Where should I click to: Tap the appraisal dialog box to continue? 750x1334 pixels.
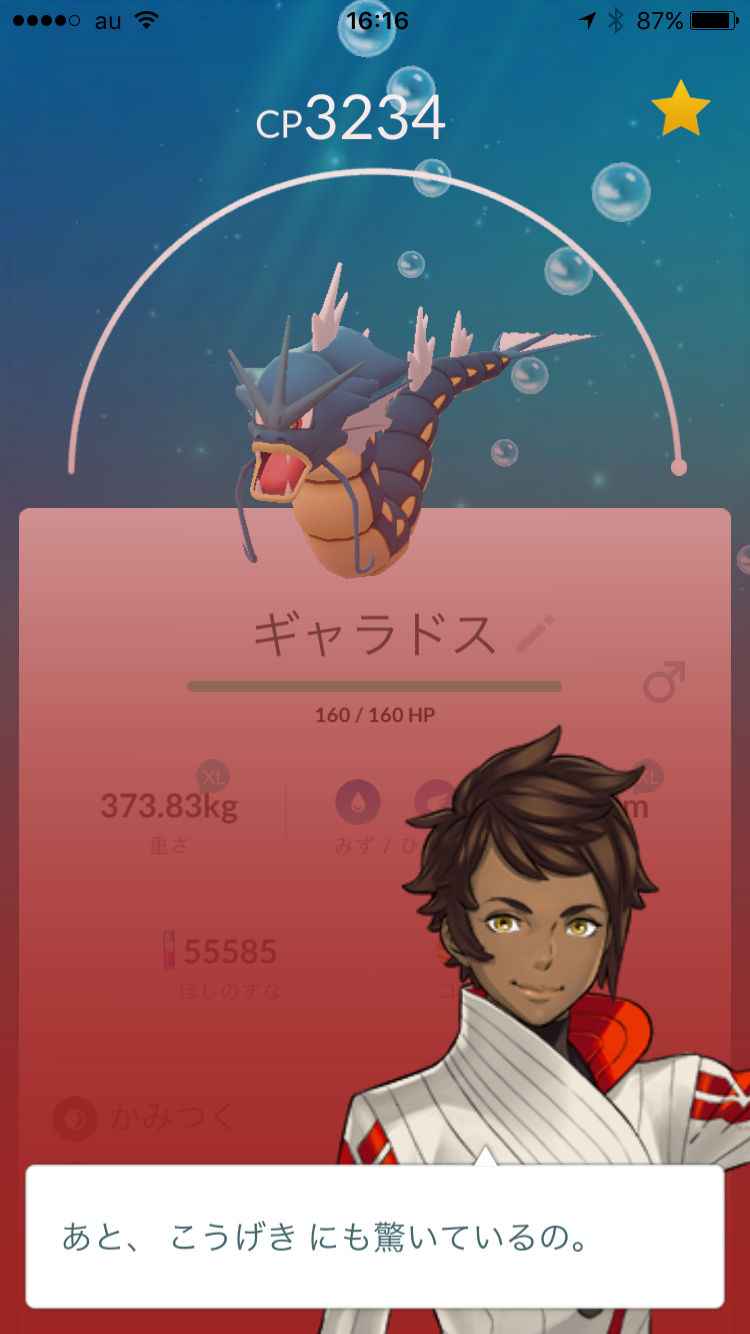point(374,1236)
